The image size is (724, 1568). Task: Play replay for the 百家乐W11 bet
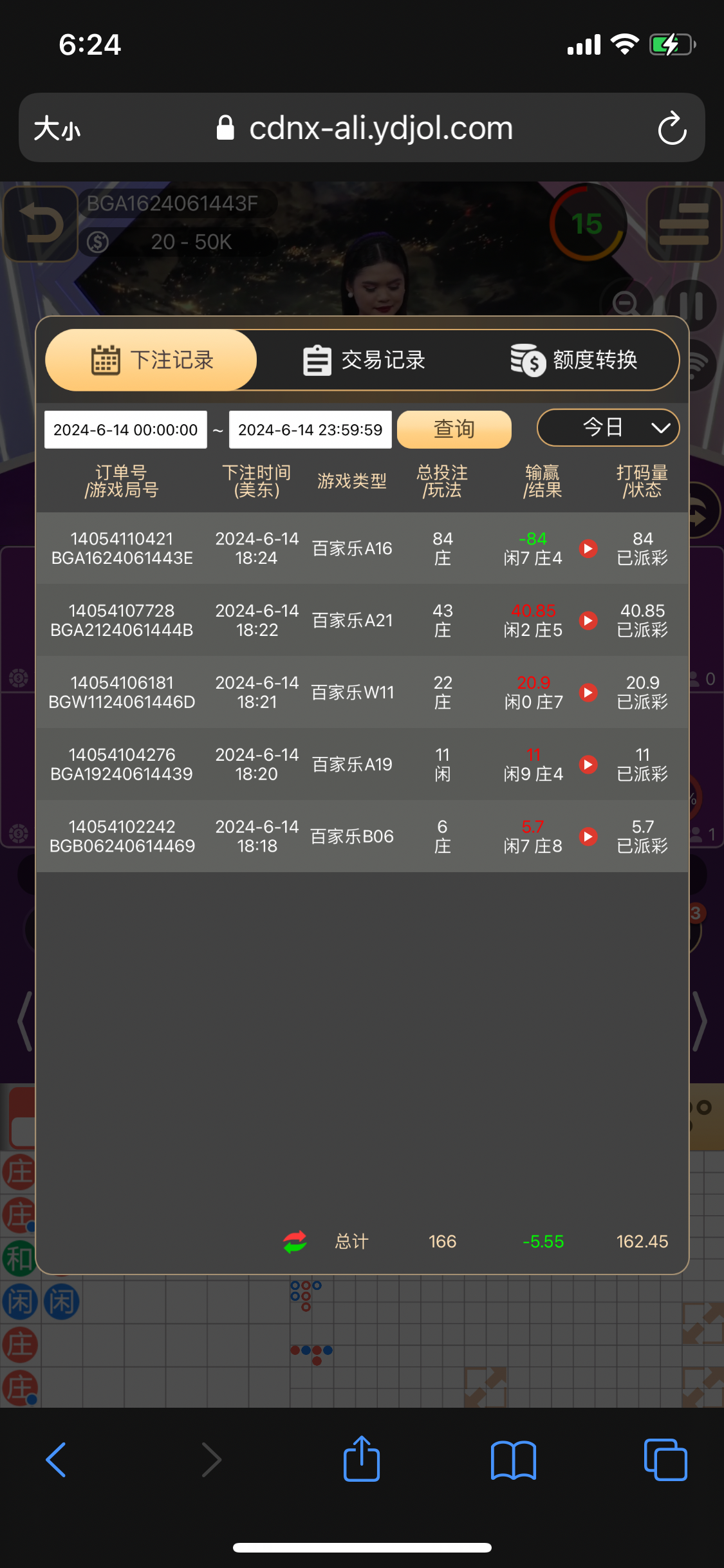588,693
